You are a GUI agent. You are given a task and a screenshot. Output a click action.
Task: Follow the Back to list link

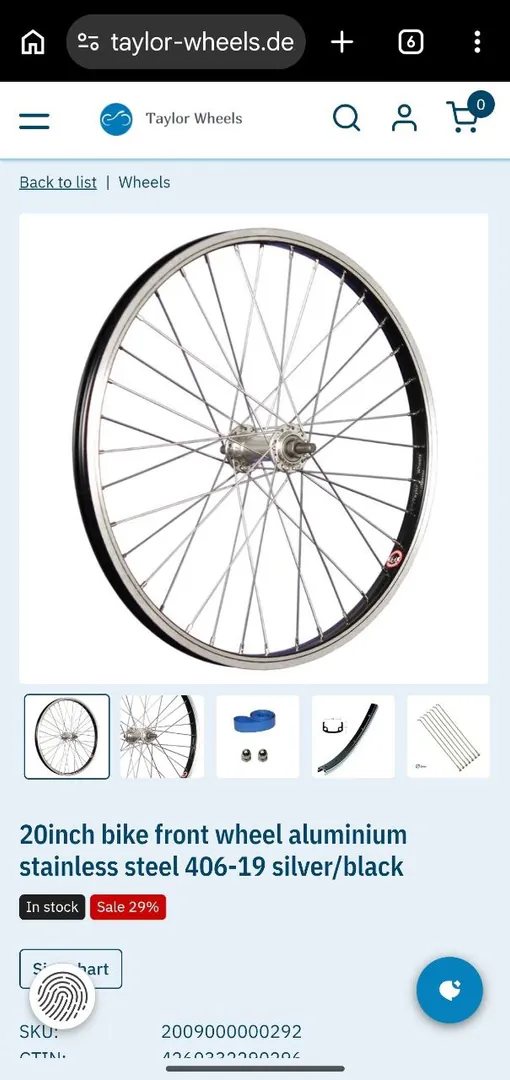pos(58,183)
